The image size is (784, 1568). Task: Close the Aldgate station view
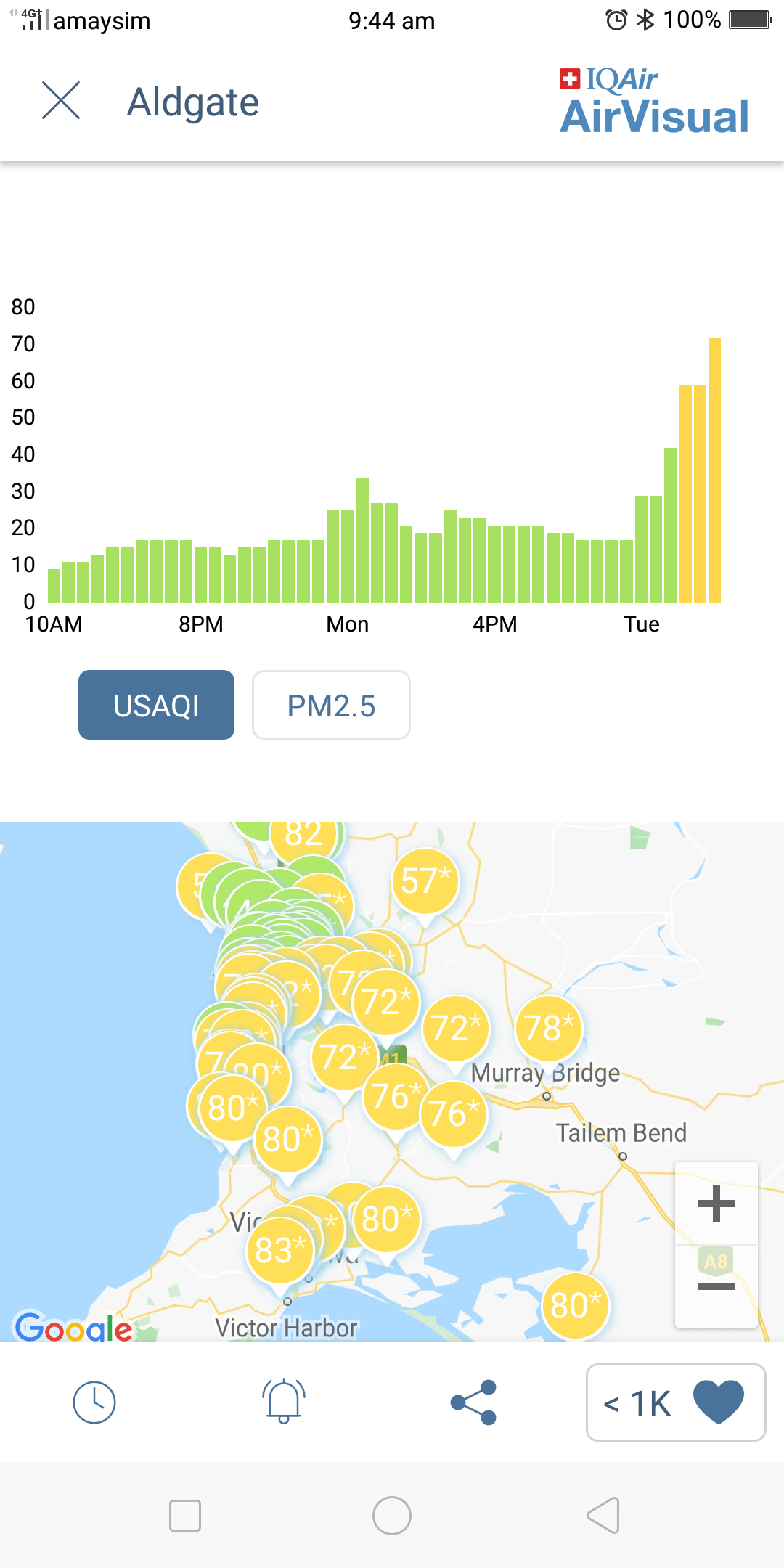61,100
